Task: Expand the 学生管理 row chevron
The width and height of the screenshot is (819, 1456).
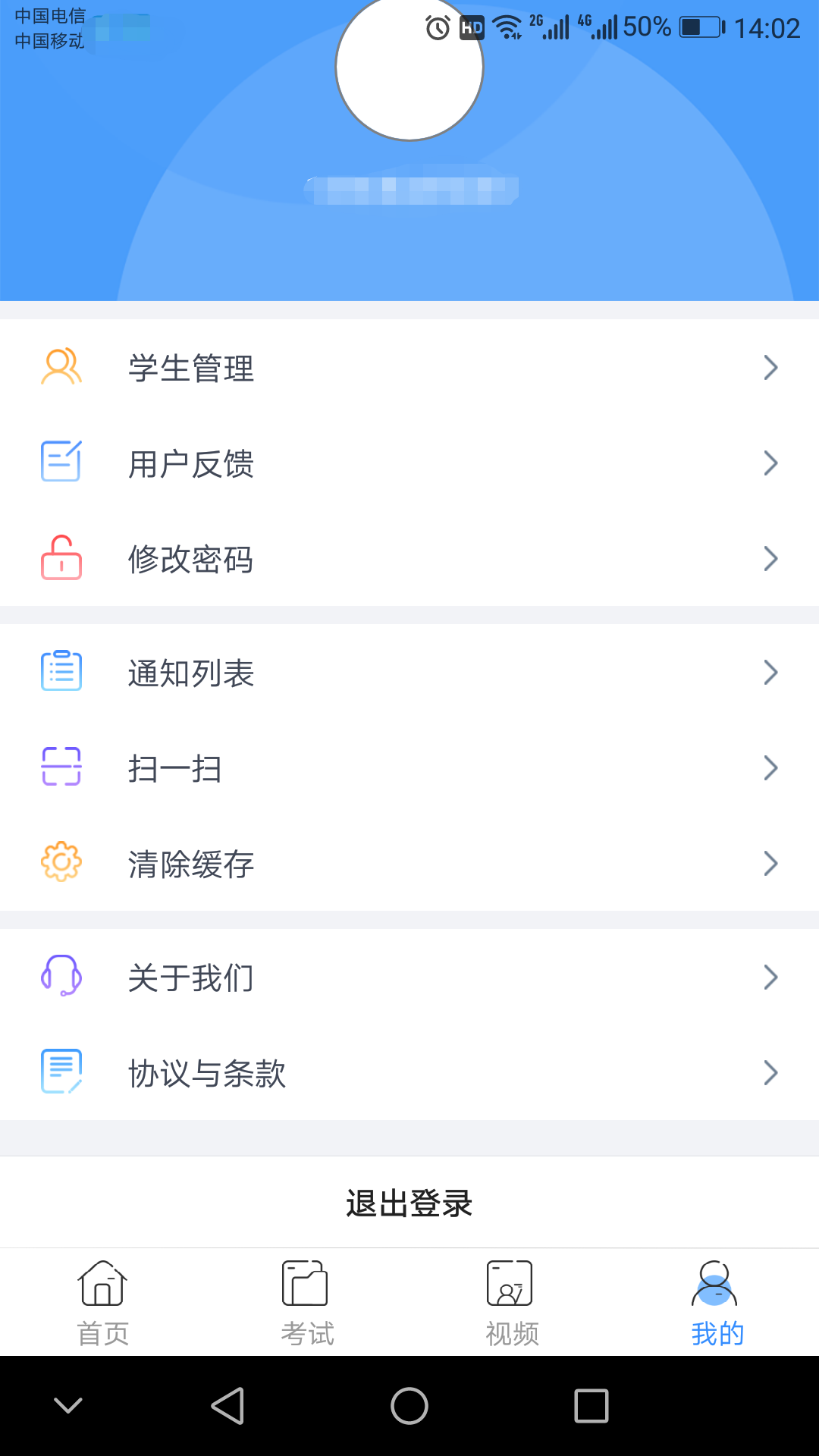Action: click(x=771, y=368)
